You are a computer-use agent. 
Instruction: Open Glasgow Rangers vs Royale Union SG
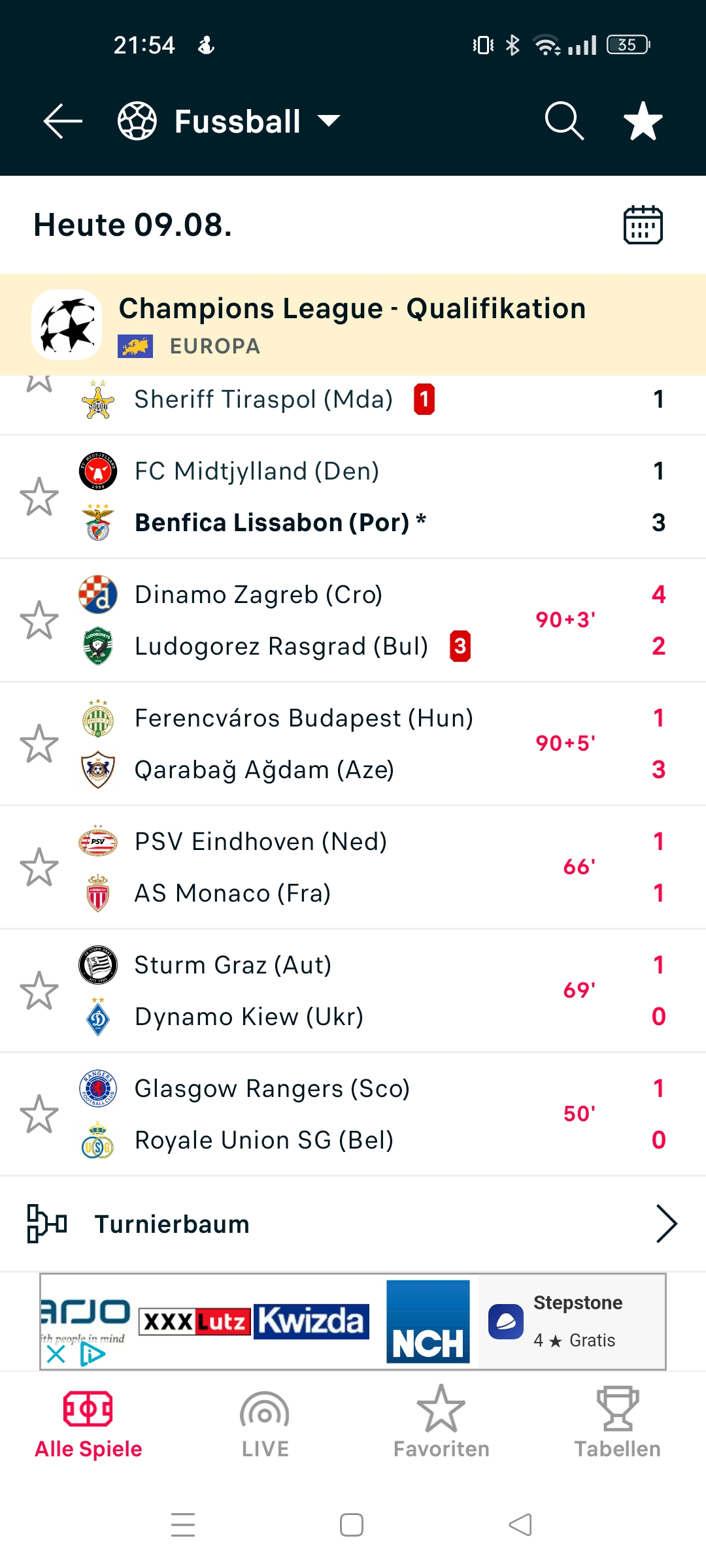353,1114
